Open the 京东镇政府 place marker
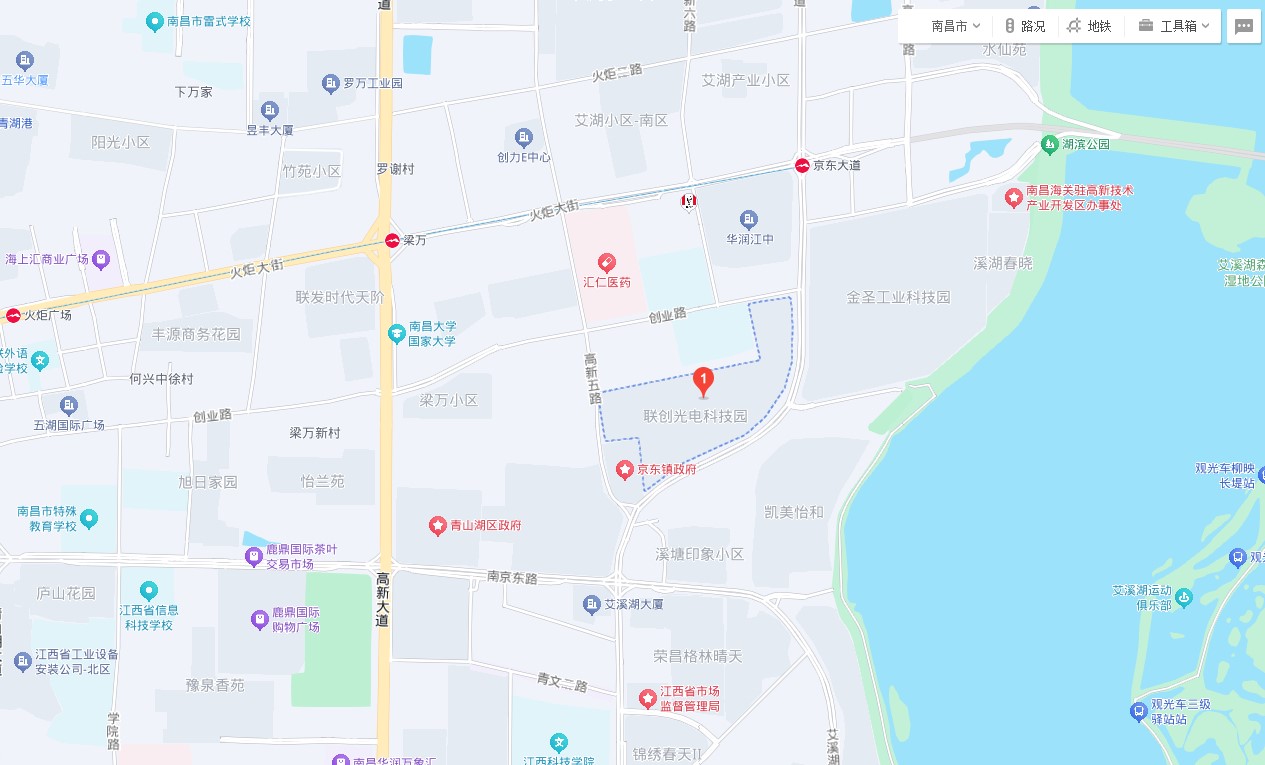 click(x=625, y=468)
